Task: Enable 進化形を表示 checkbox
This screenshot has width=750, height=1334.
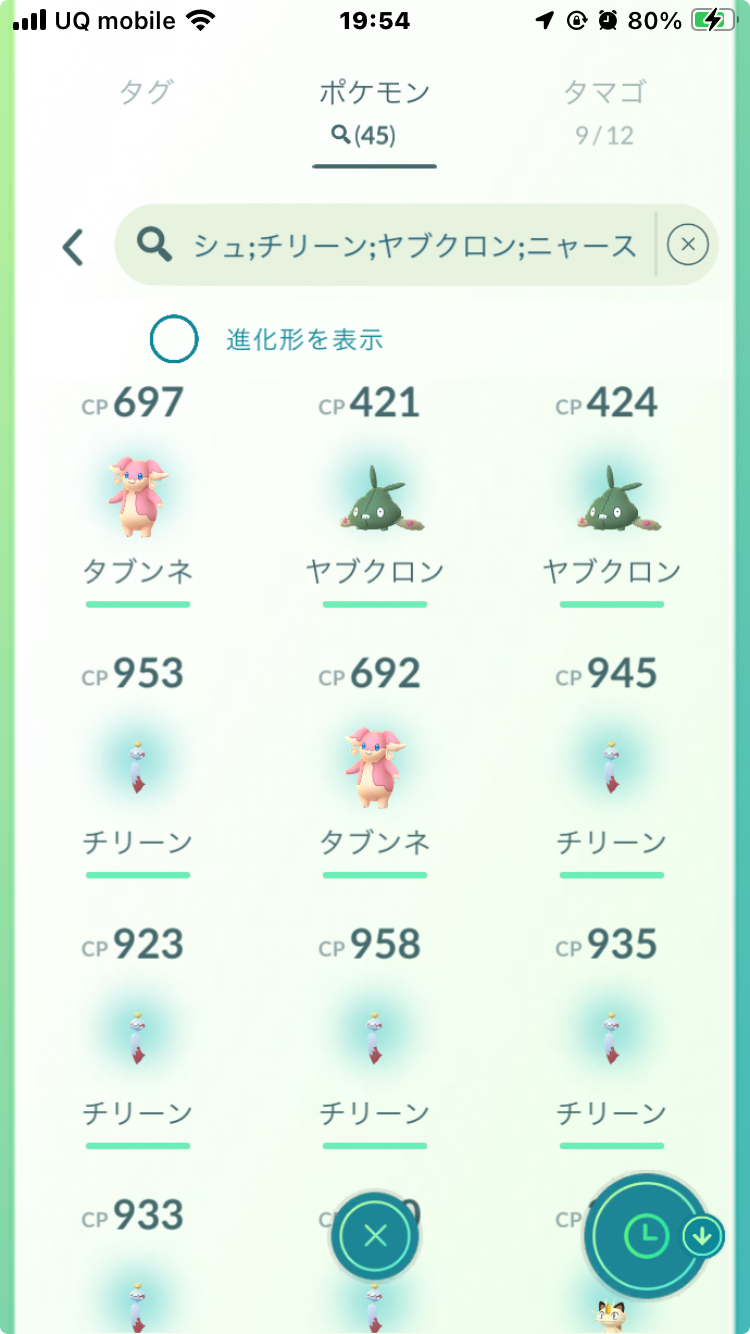Action: click(174, 339)
